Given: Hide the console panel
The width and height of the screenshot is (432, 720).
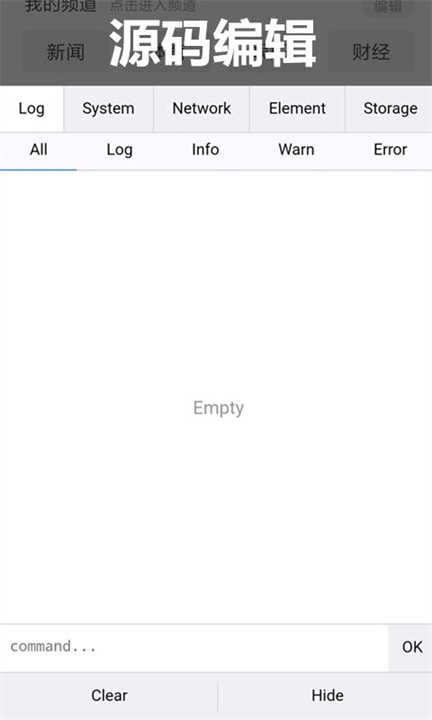Looking at the screenshot, I should click(x=327, y=696).
